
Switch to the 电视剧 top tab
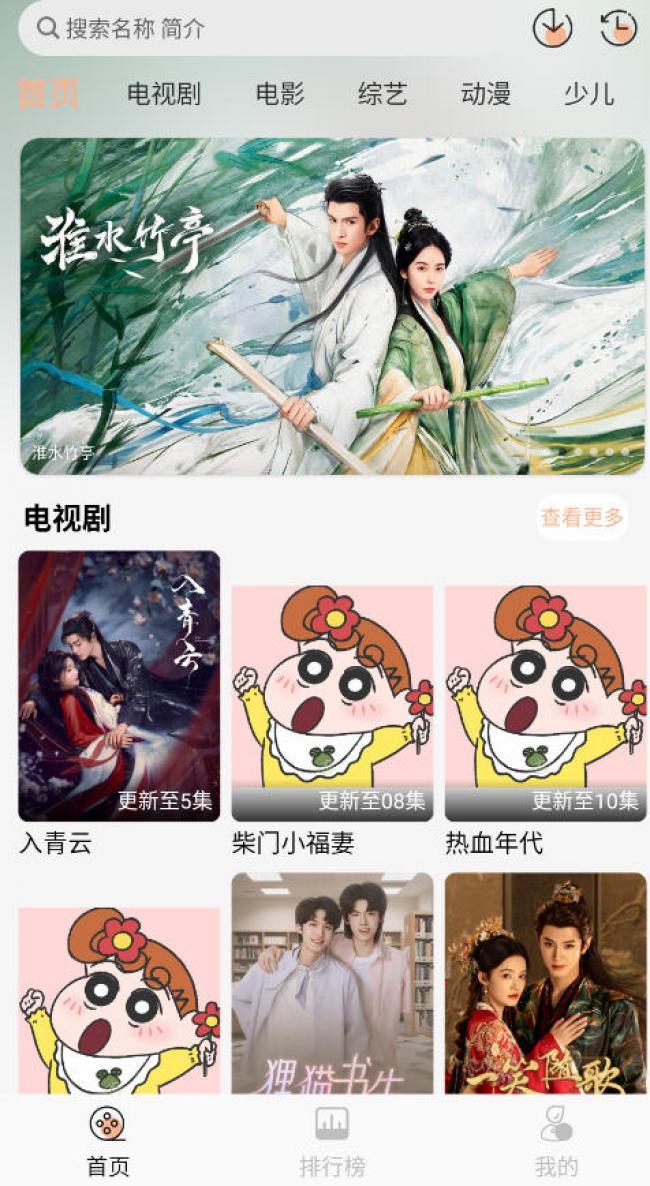point(163,95)
